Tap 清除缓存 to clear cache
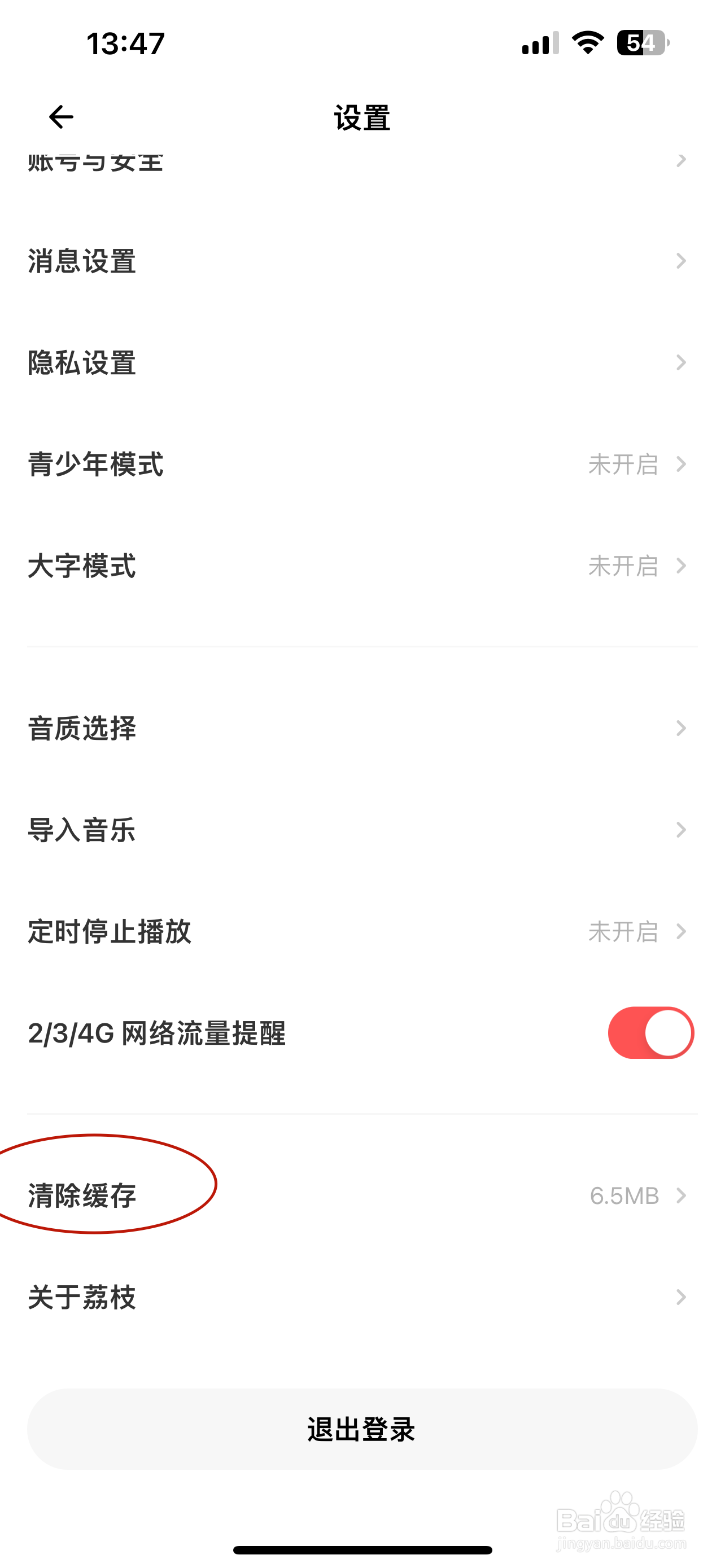Image resolution: width=725 pixels, height=1568 pixels. tap(362, 1196)
